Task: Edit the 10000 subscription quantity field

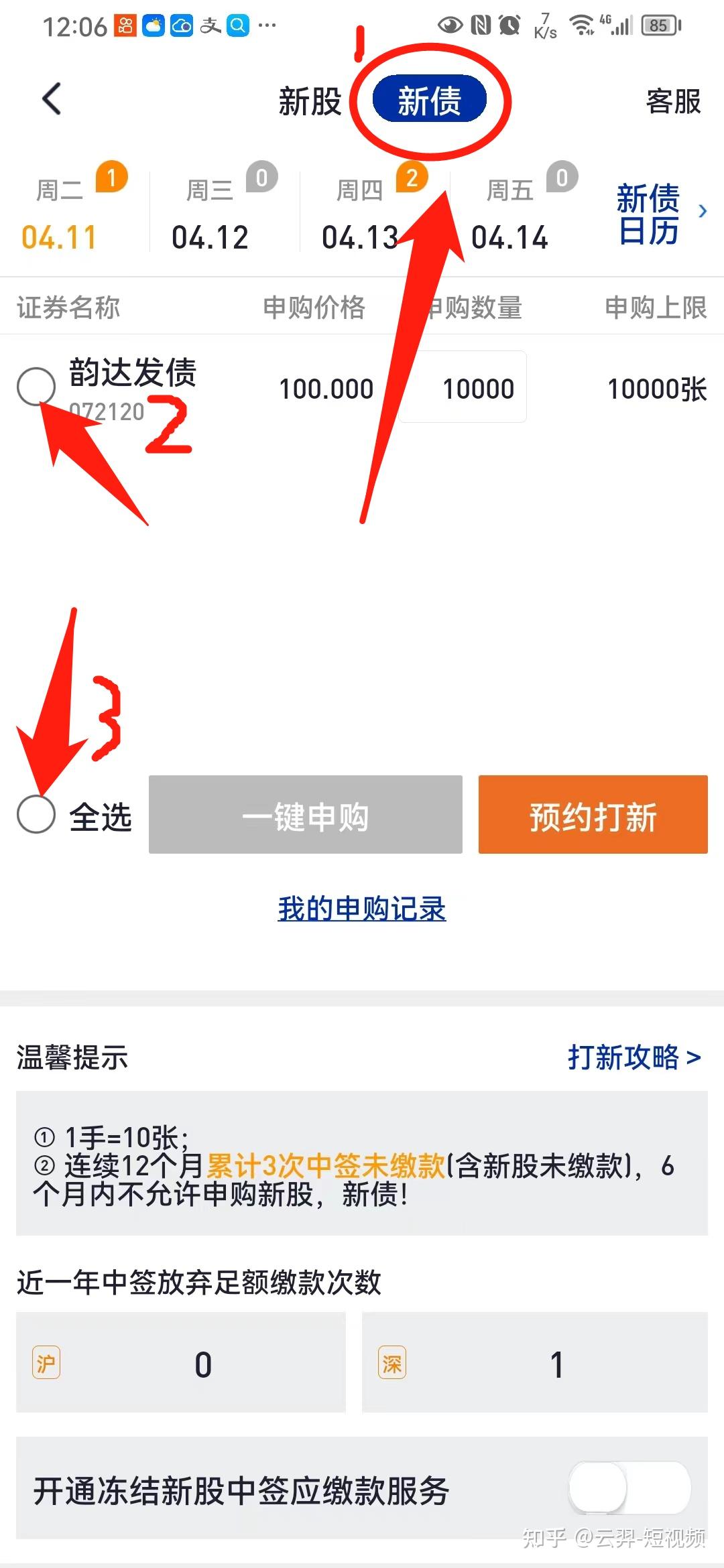Action: (477, 389)
